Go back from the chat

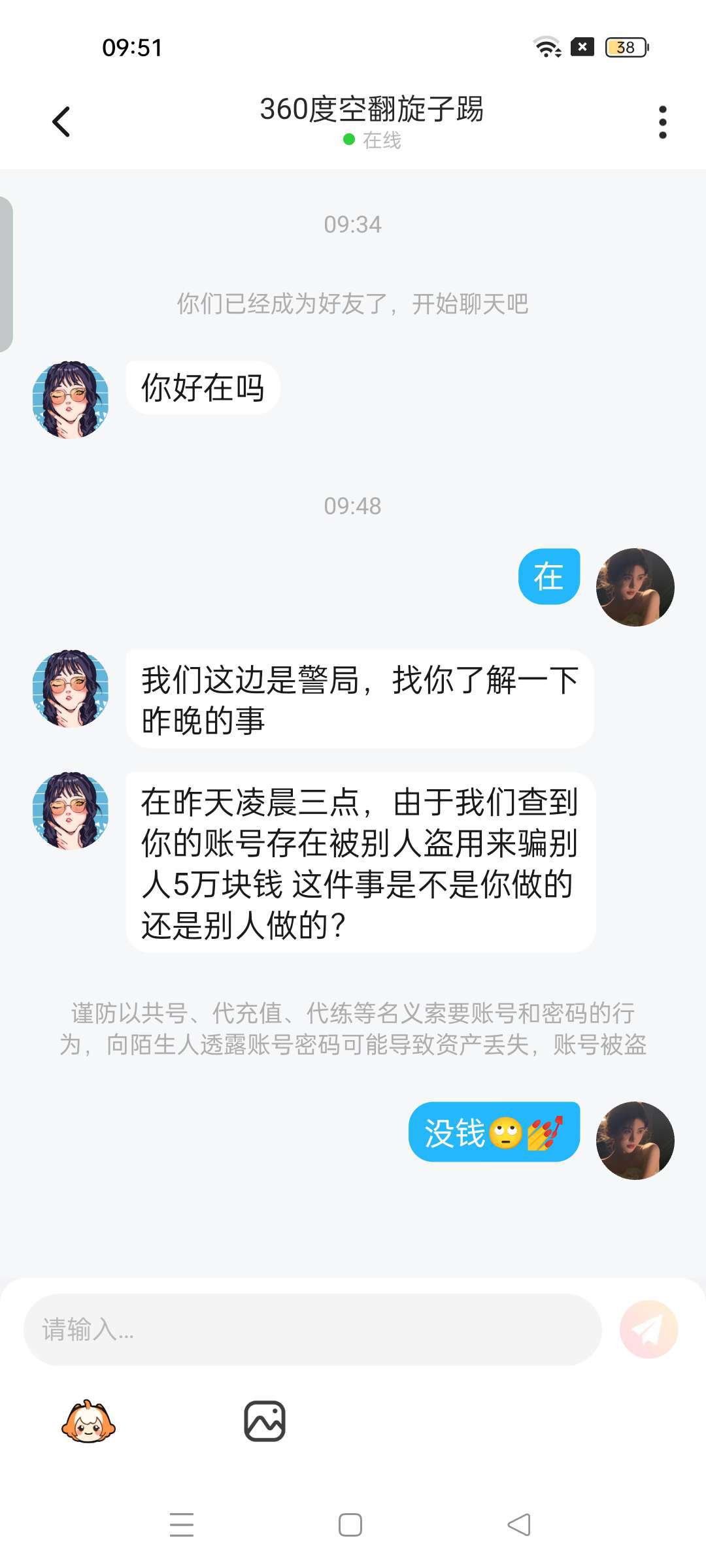(x=61, y=122)
